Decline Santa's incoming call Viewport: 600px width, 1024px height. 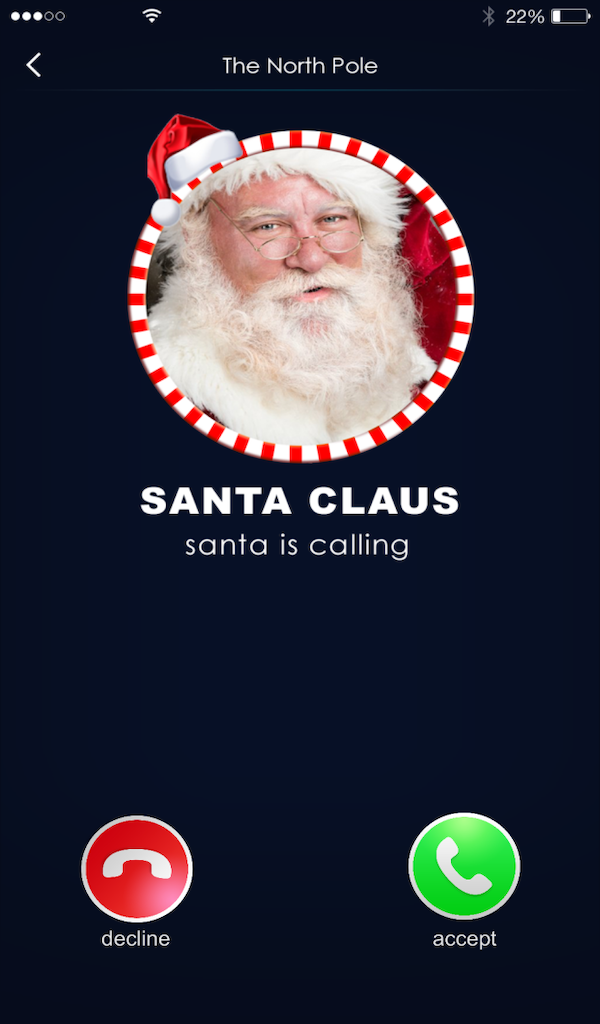tap(137, 869)
